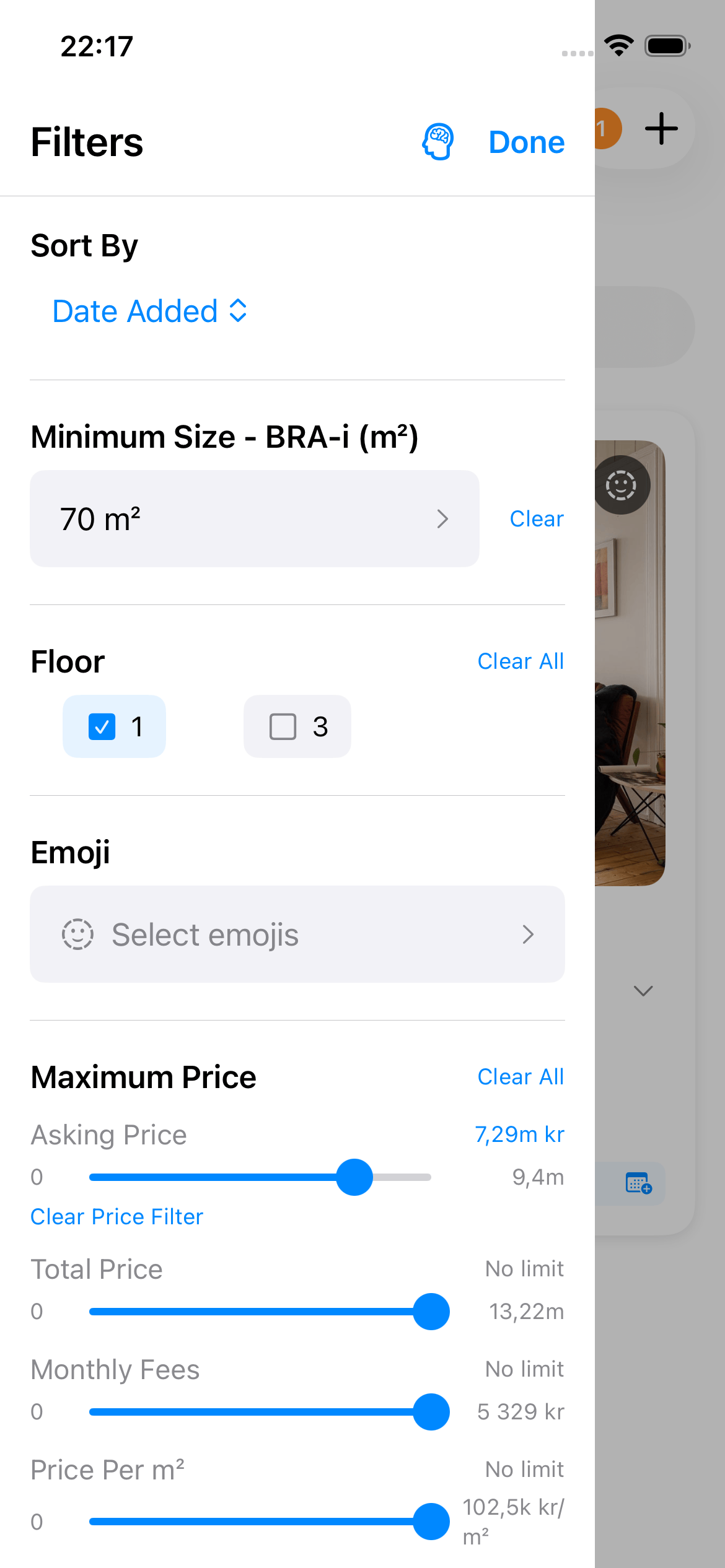Tap the Clear Price Filter link

(x=116, y=1216)
